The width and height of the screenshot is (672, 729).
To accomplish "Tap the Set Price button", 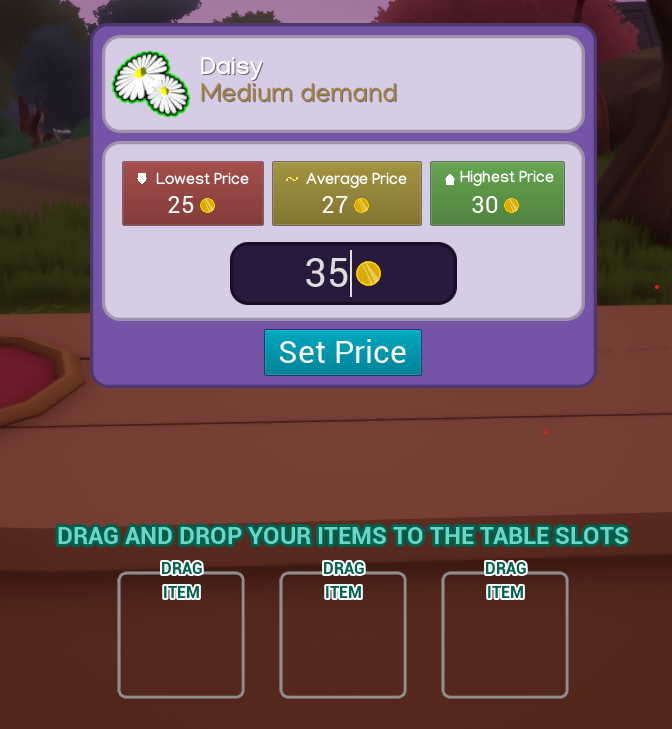I will tap(343, 352).
